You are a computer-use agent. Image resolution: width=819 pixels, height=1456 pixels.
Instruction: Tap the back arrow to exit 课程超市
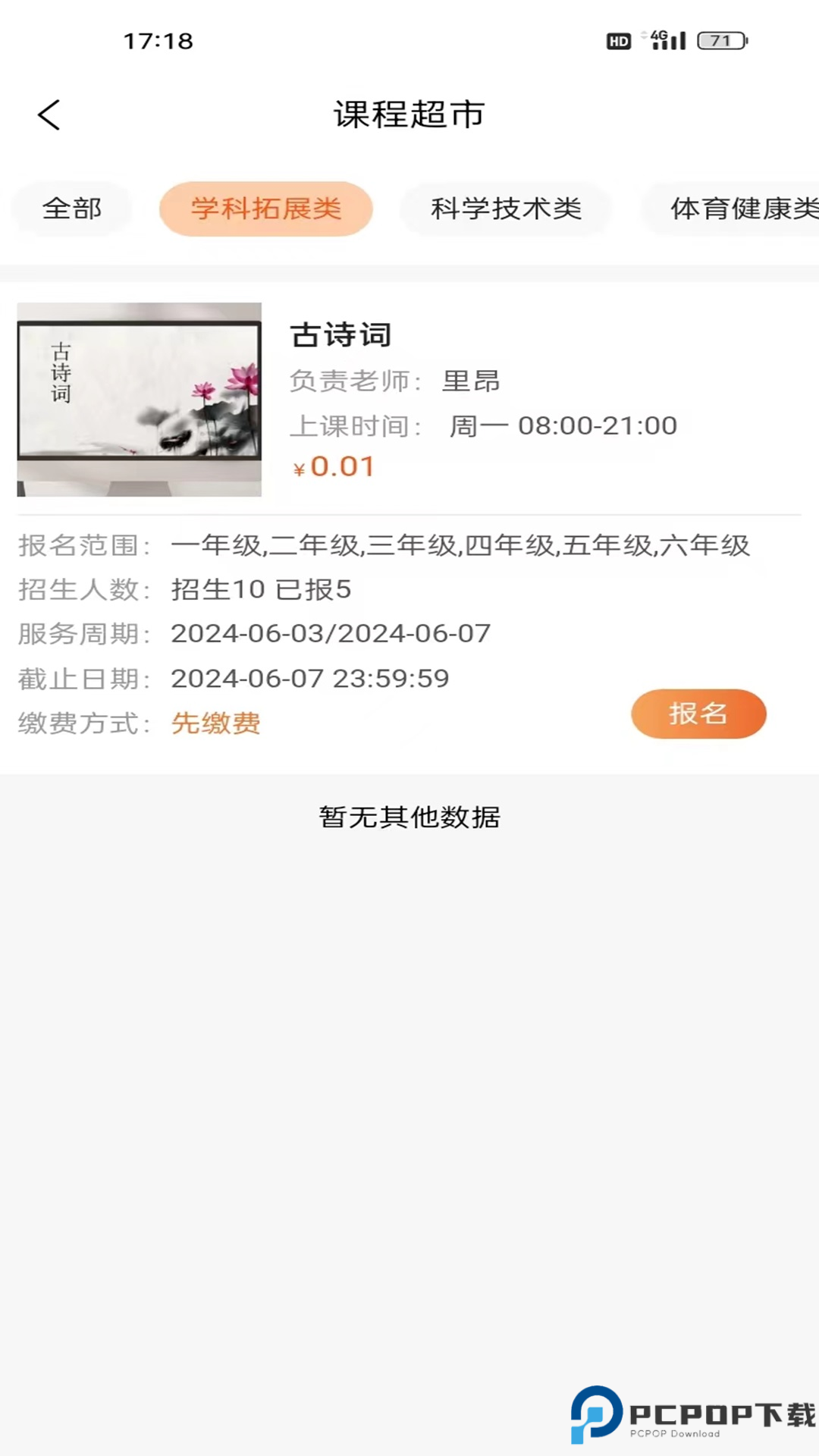[49, 115]
